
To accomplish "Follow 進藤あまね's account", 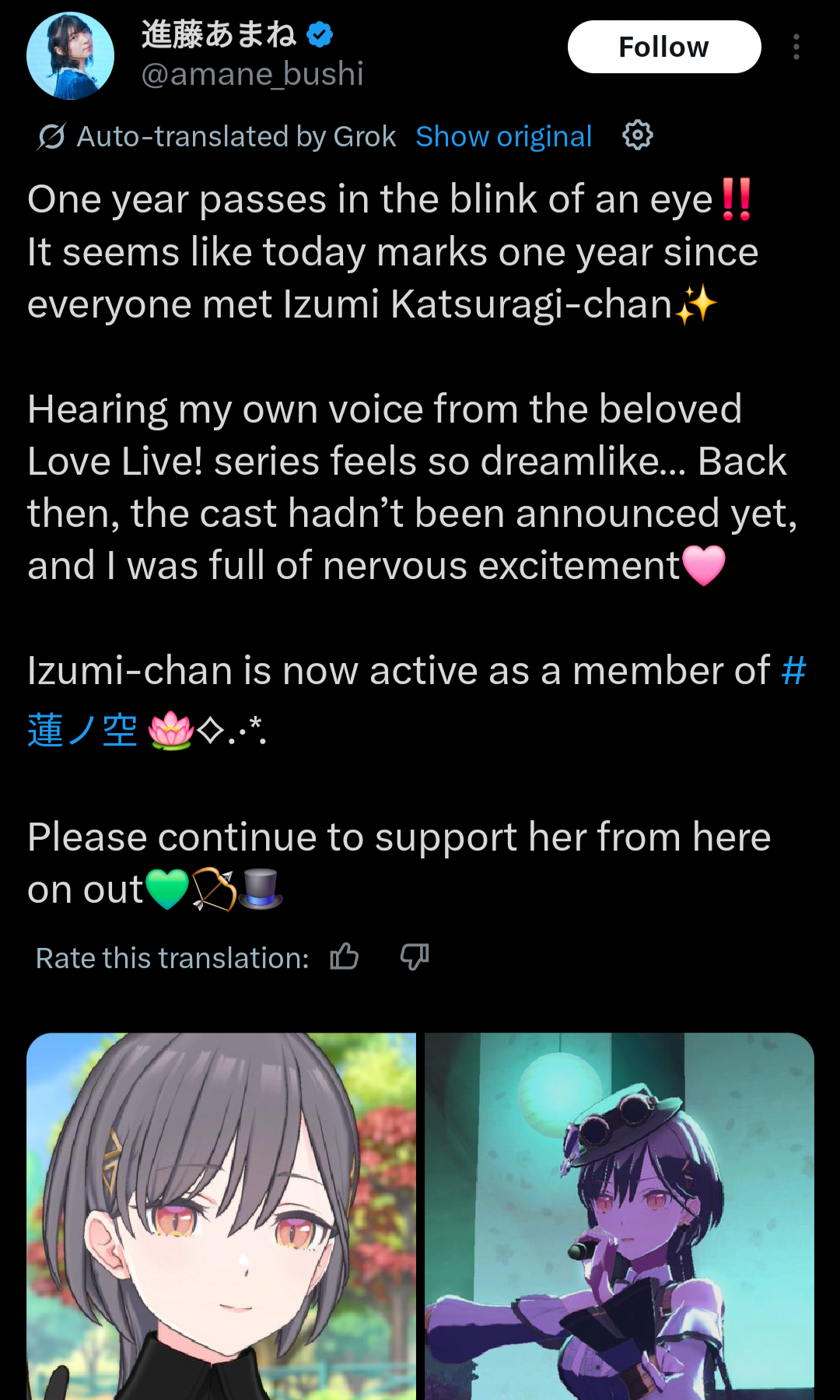I will 663,47.
